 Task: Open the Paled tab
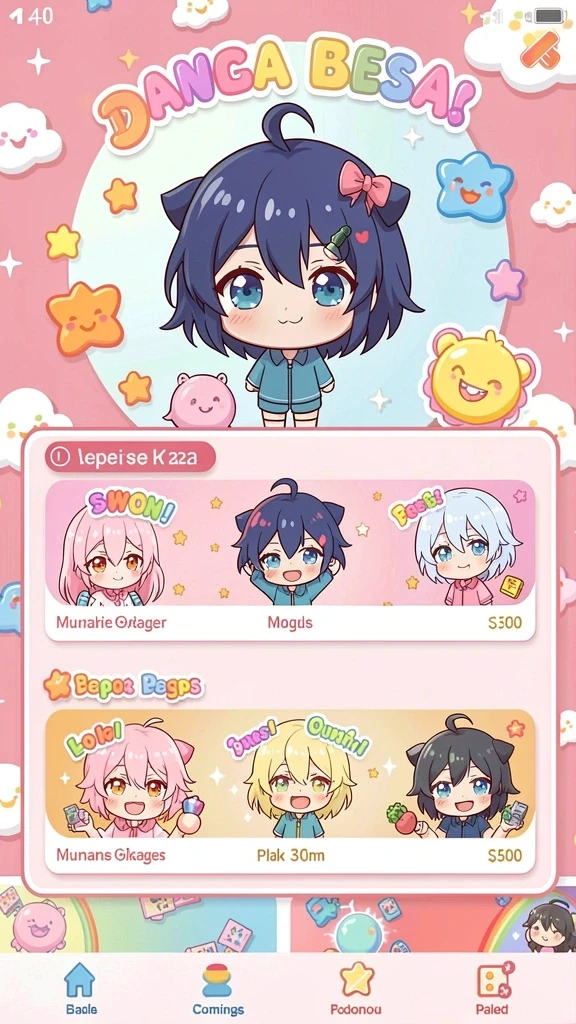[493, 989]
